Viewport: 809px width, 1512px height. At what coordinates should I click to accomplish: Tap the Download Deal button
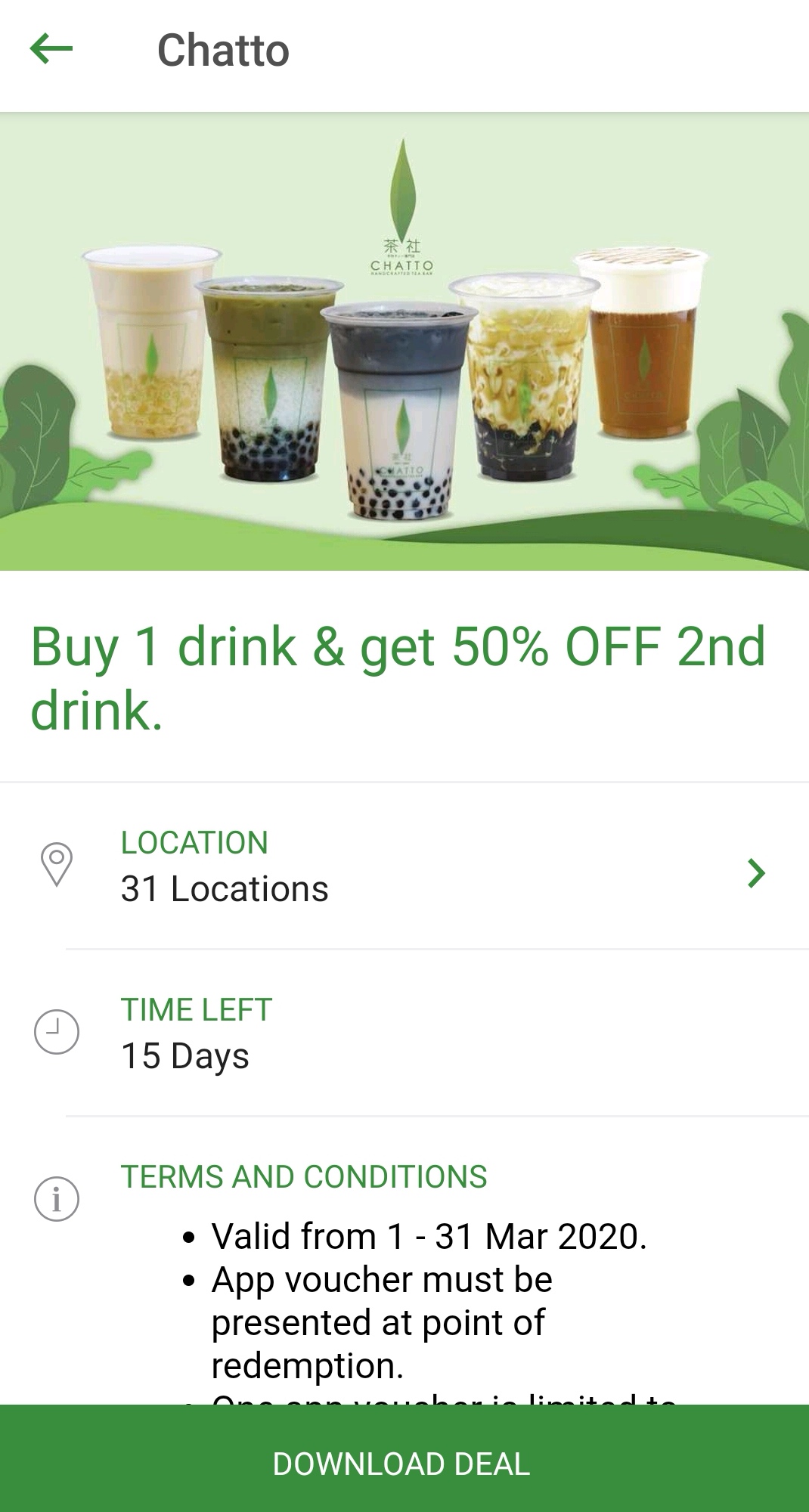click(404, 1464)
